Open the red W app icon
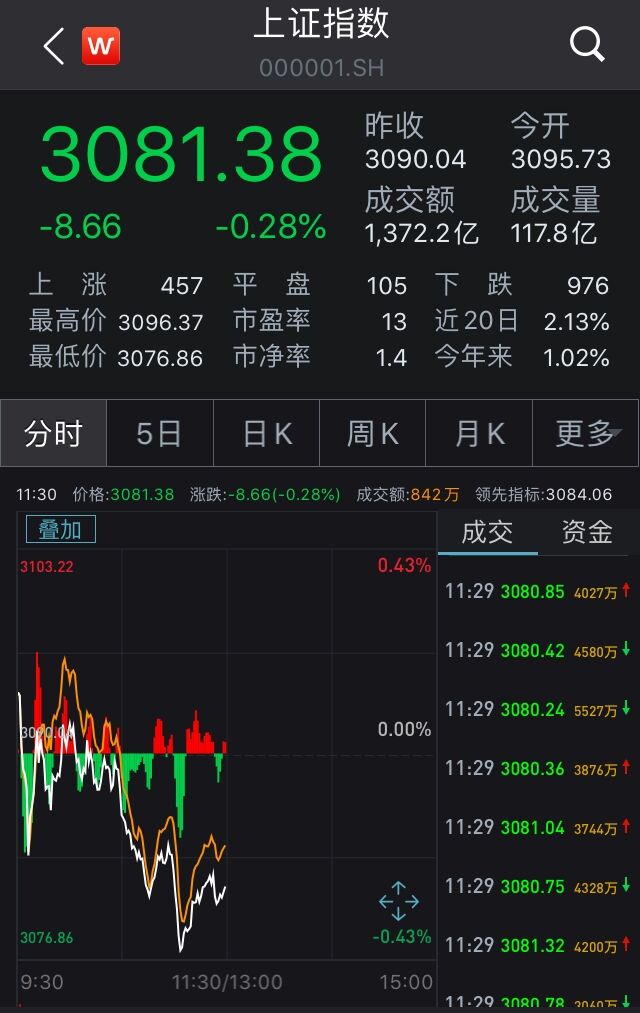640x1013 pixels. (x=101, y=46)
